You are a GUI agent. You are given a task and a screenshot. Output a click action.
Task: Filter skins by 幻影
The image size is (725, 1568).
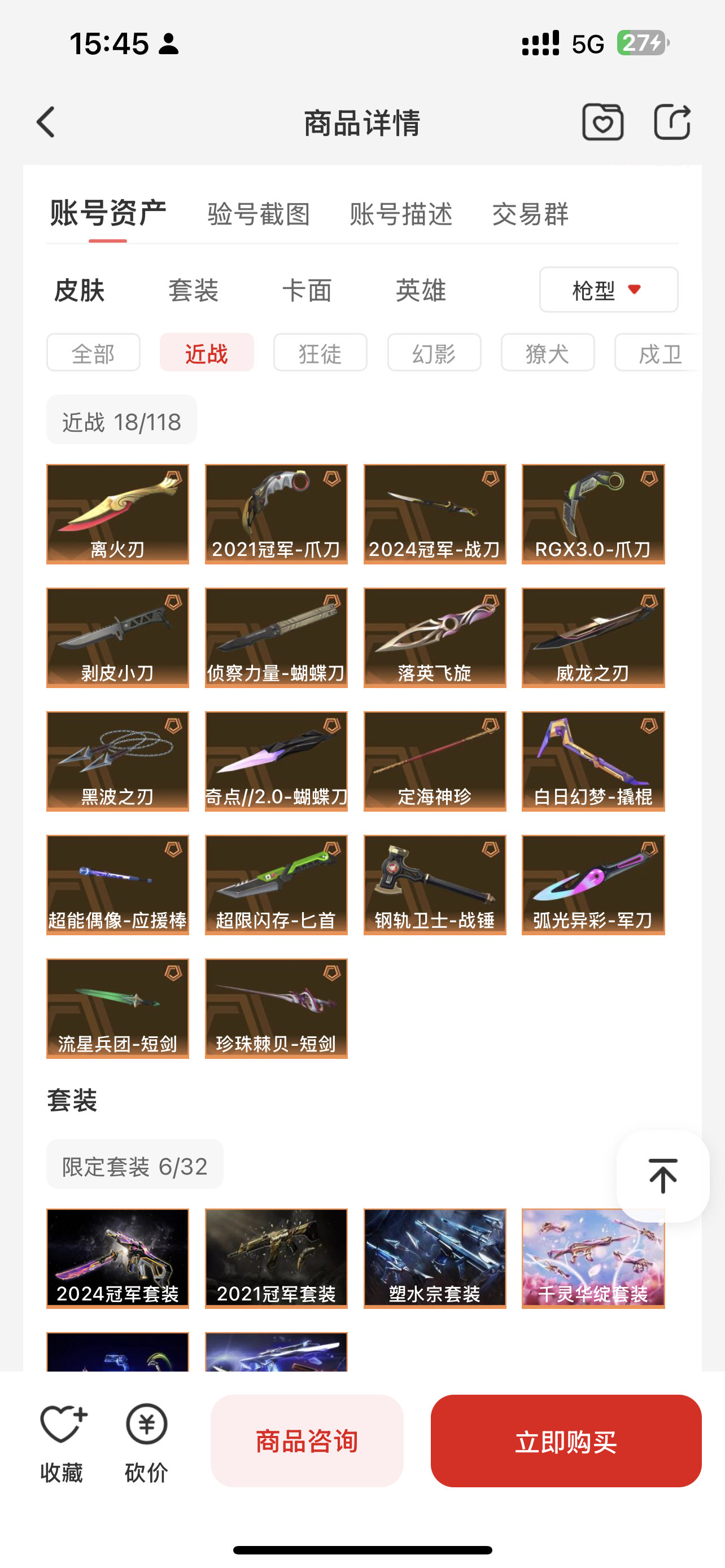coord(434,352)
